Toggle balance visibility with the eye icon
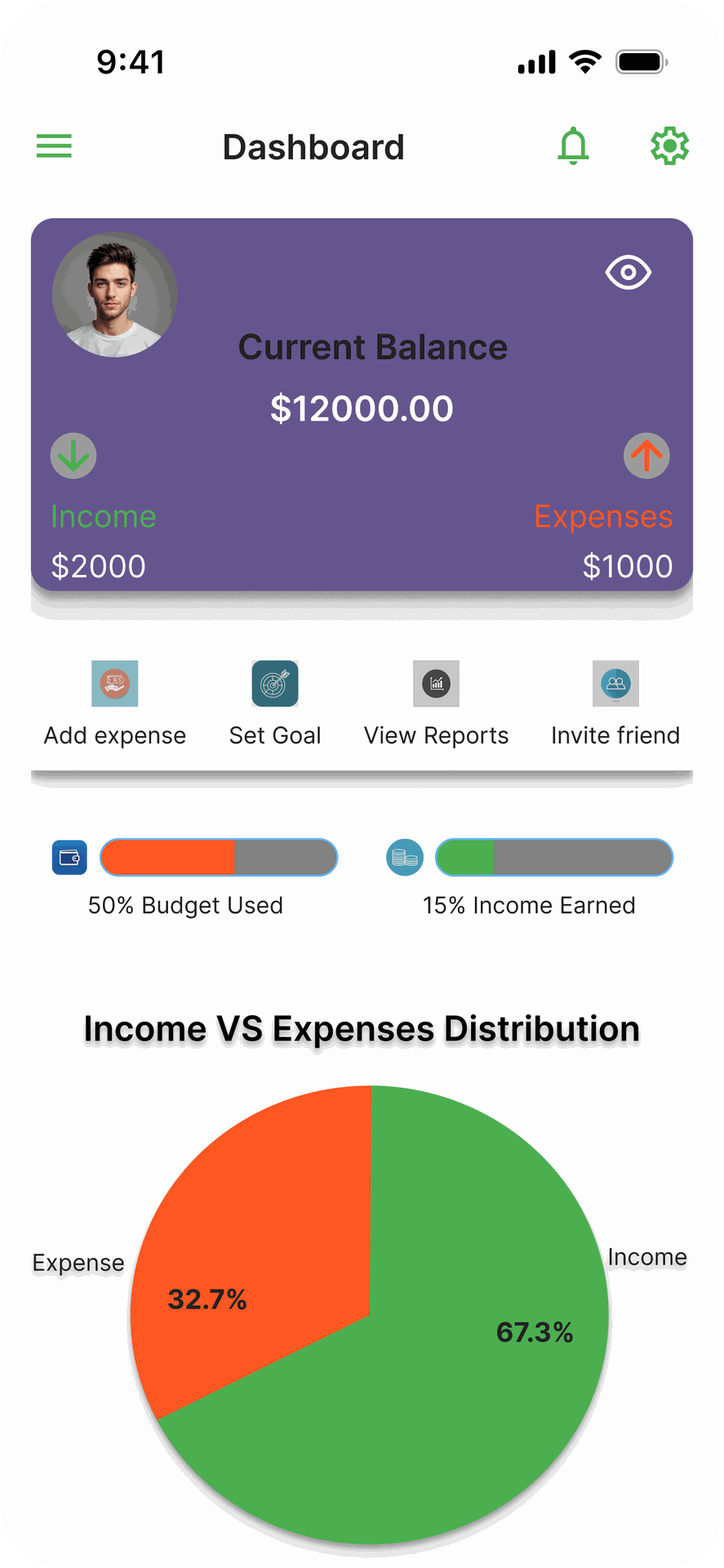 [628, 272]
